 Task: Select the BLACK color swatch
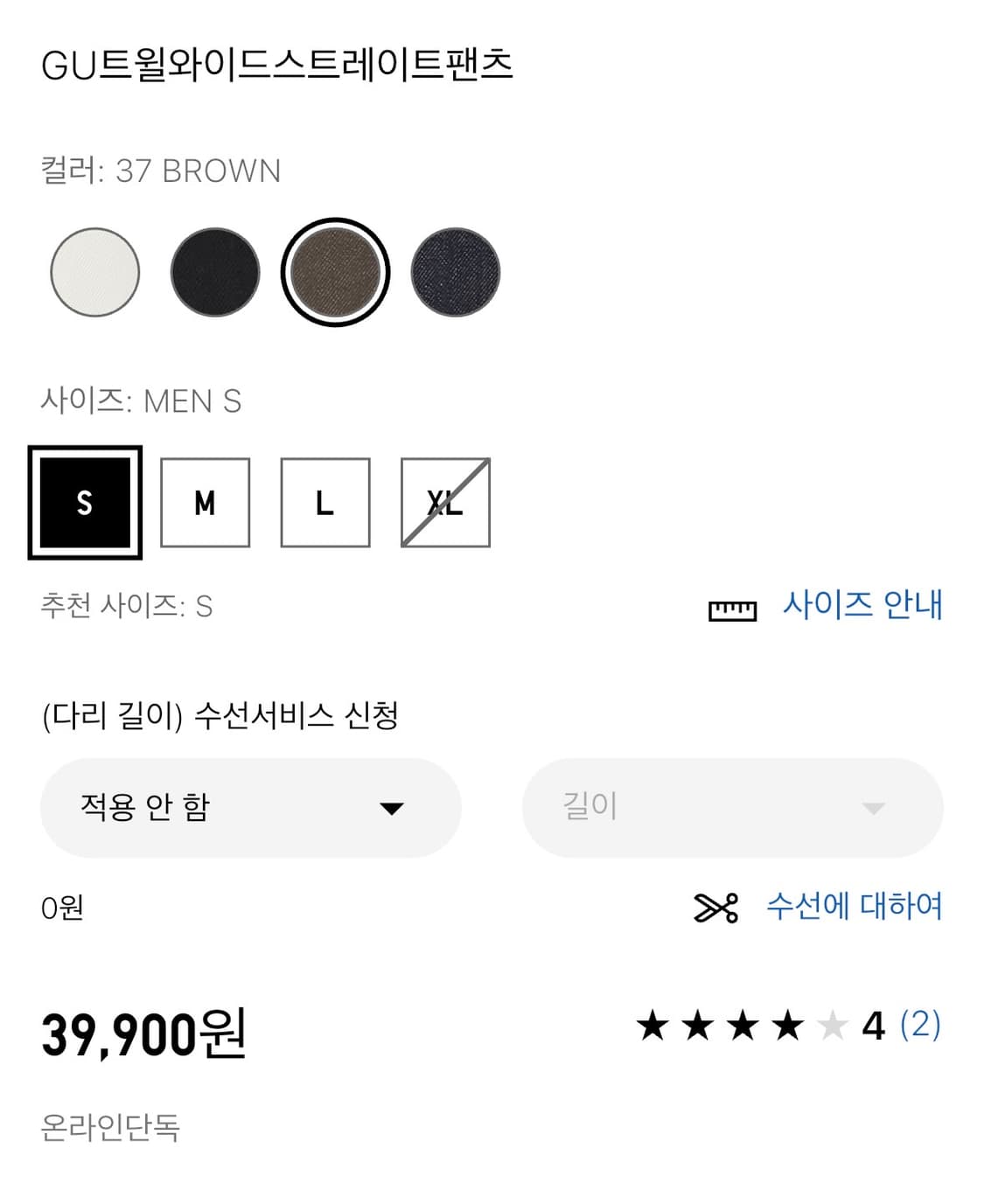point(214,272)
